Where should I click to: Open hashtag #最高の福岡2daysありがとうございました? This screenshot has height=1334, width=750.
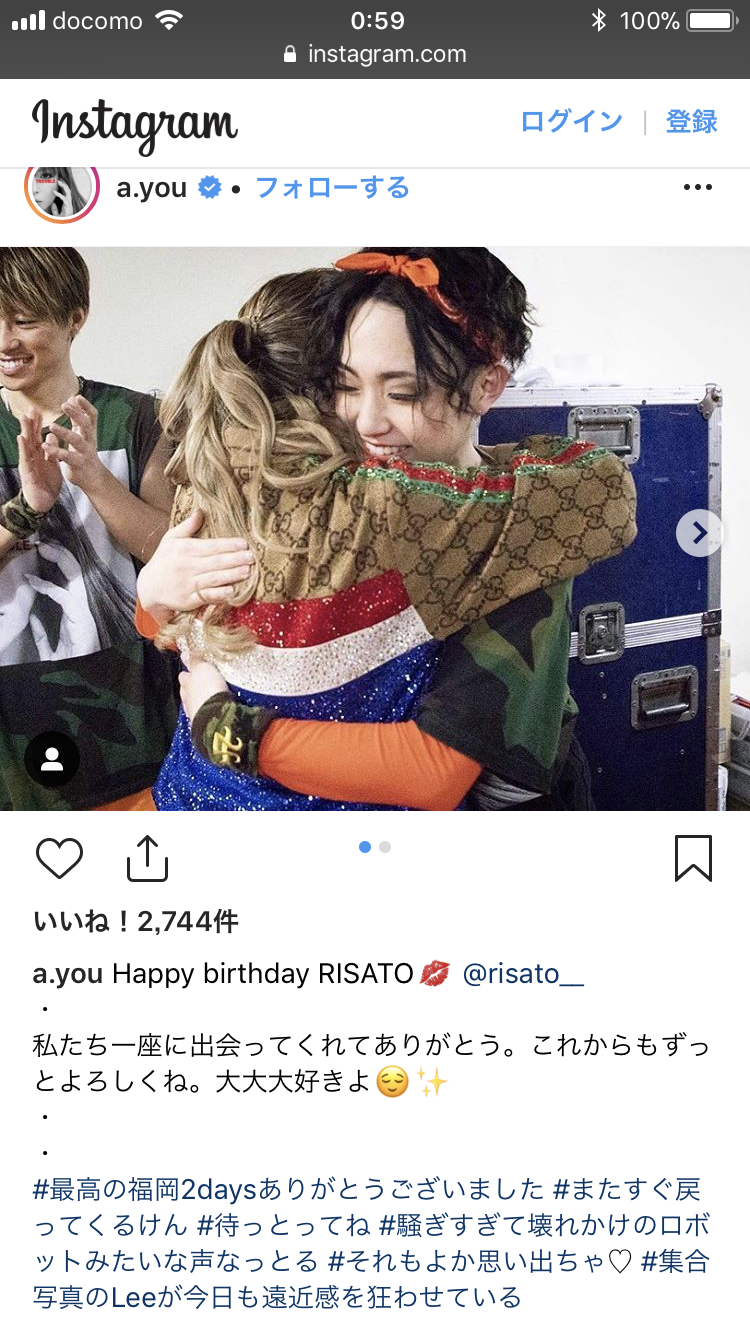click(x=290, y=1190)
